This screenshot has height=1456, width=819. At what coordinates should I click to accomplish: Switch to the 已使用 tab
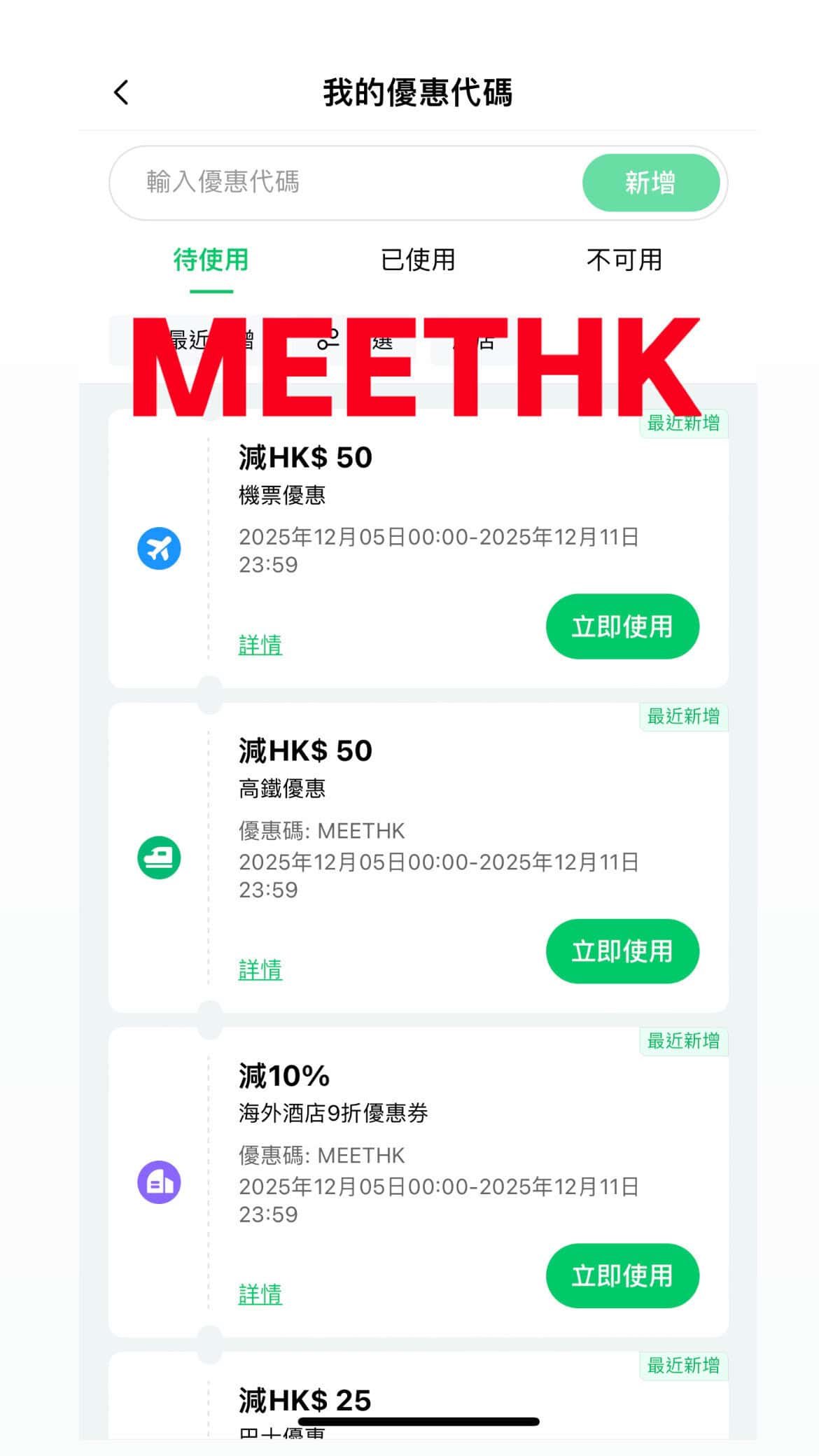pyautogui.click(x=418, y=260)
